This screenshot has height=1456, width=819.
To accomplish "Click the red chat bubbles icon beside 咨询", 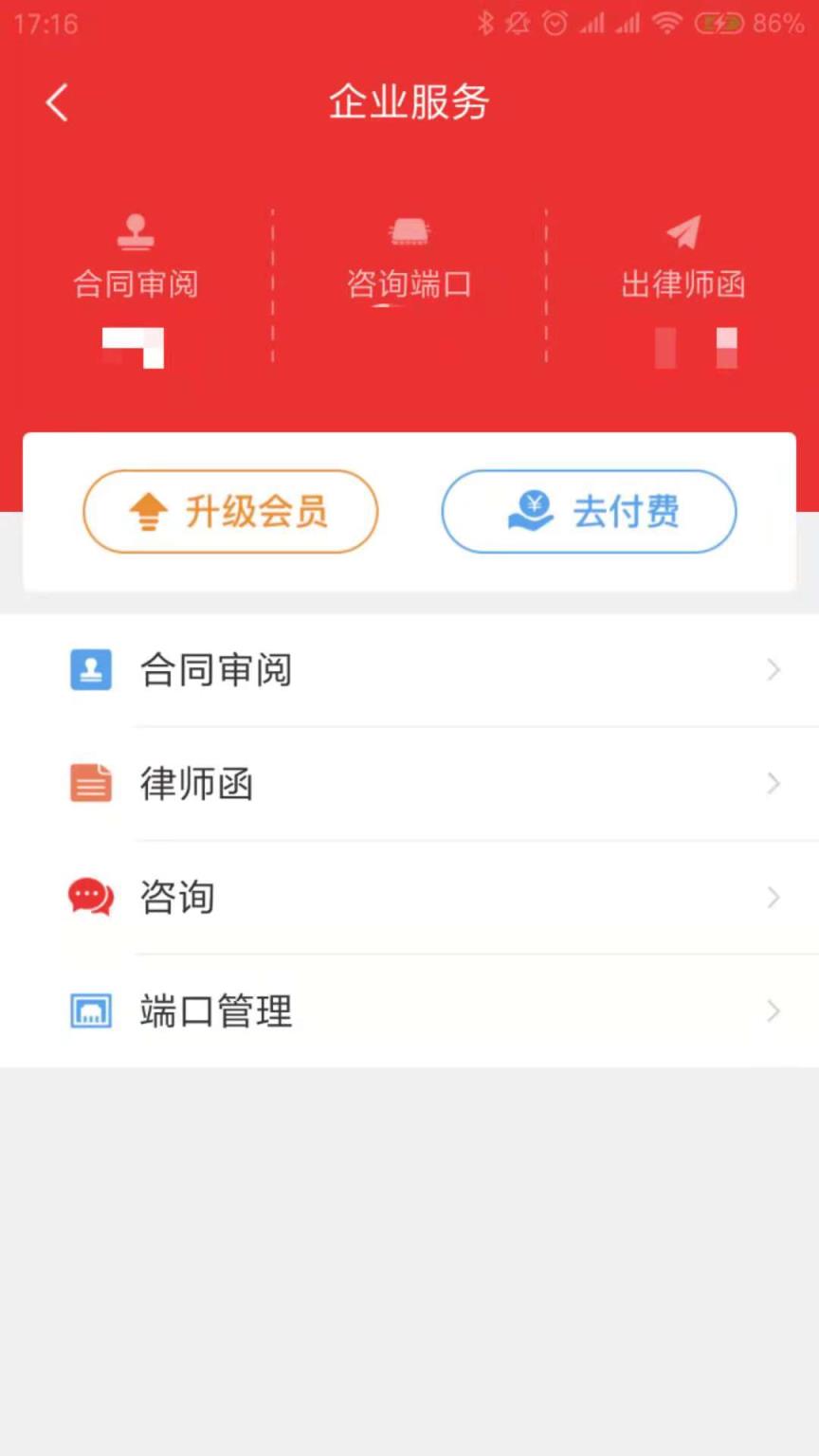I will point(91,897).
